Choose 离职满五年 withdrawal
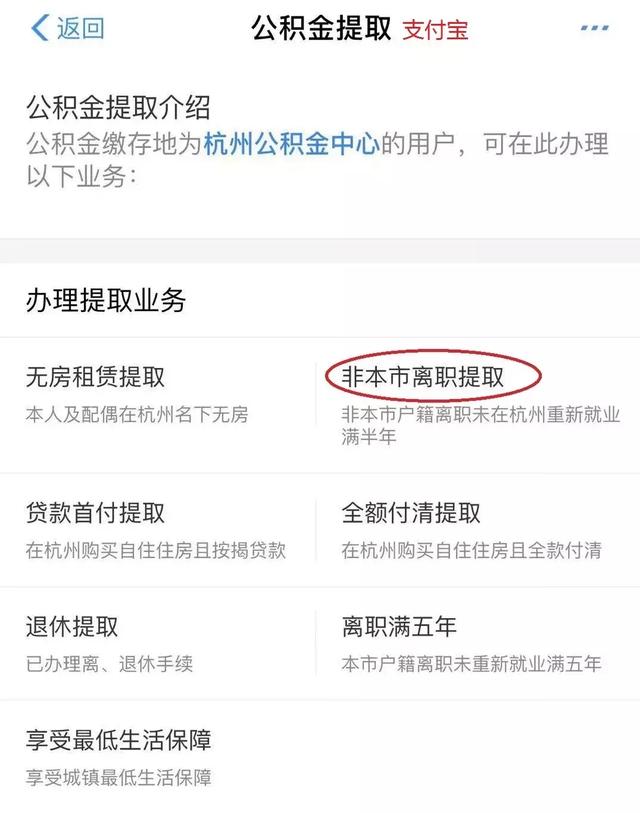Viewport: 640px width, 813px height. (x=399, y=627)
